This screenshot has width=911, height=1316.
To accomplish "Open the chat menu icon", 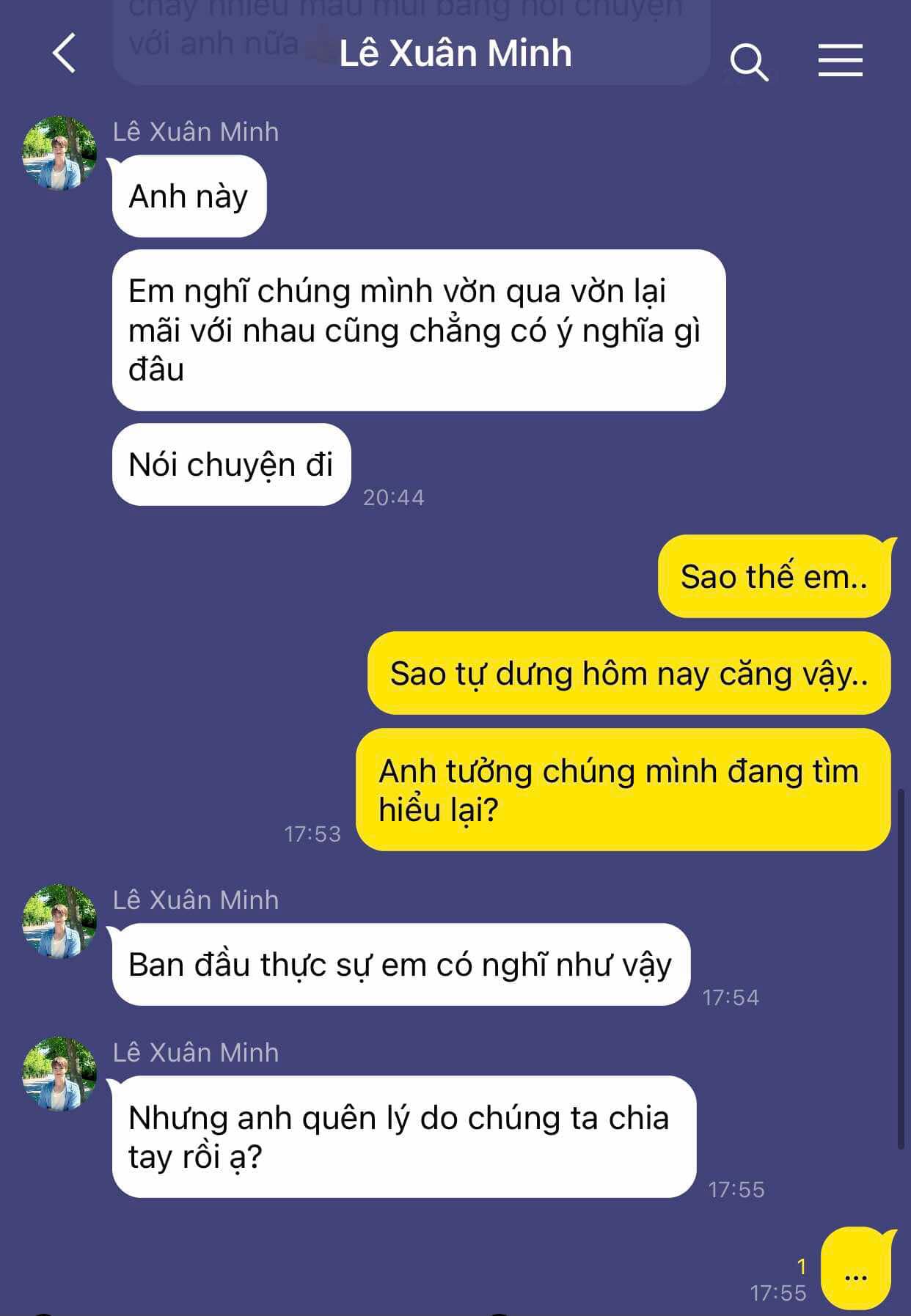I will tap(840, 59).
